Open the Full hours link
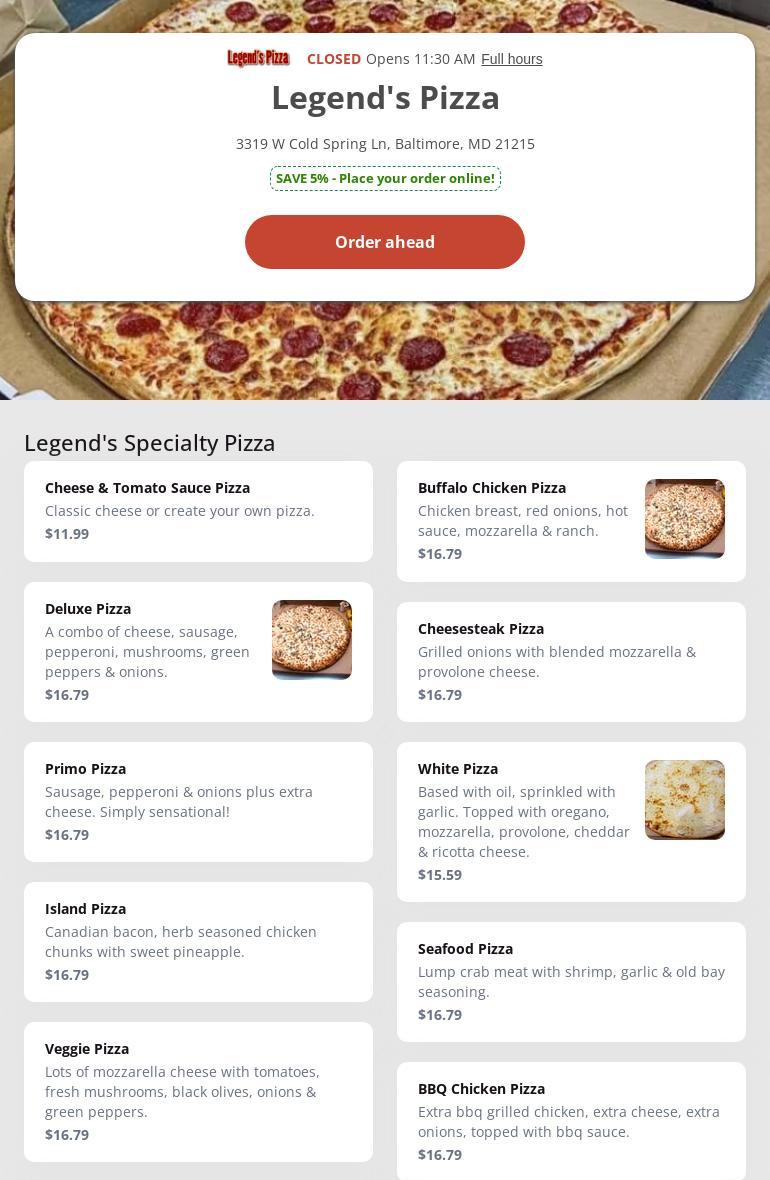The height and width of the screenshot is (1180, 770). tap(512, 59)
